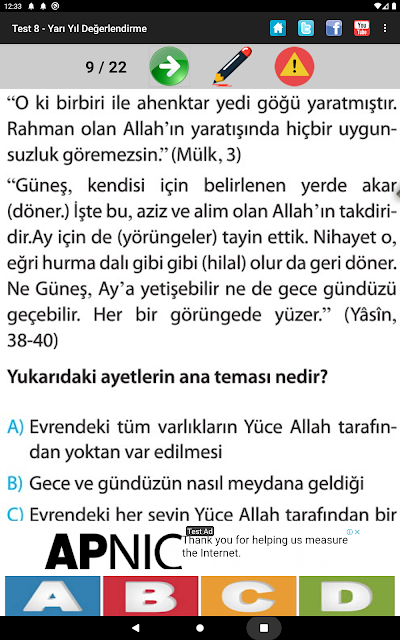Image resolution: width=400 pixels, height=640 pixels.
Task: Select answer A button
Action: coord(52,596)
